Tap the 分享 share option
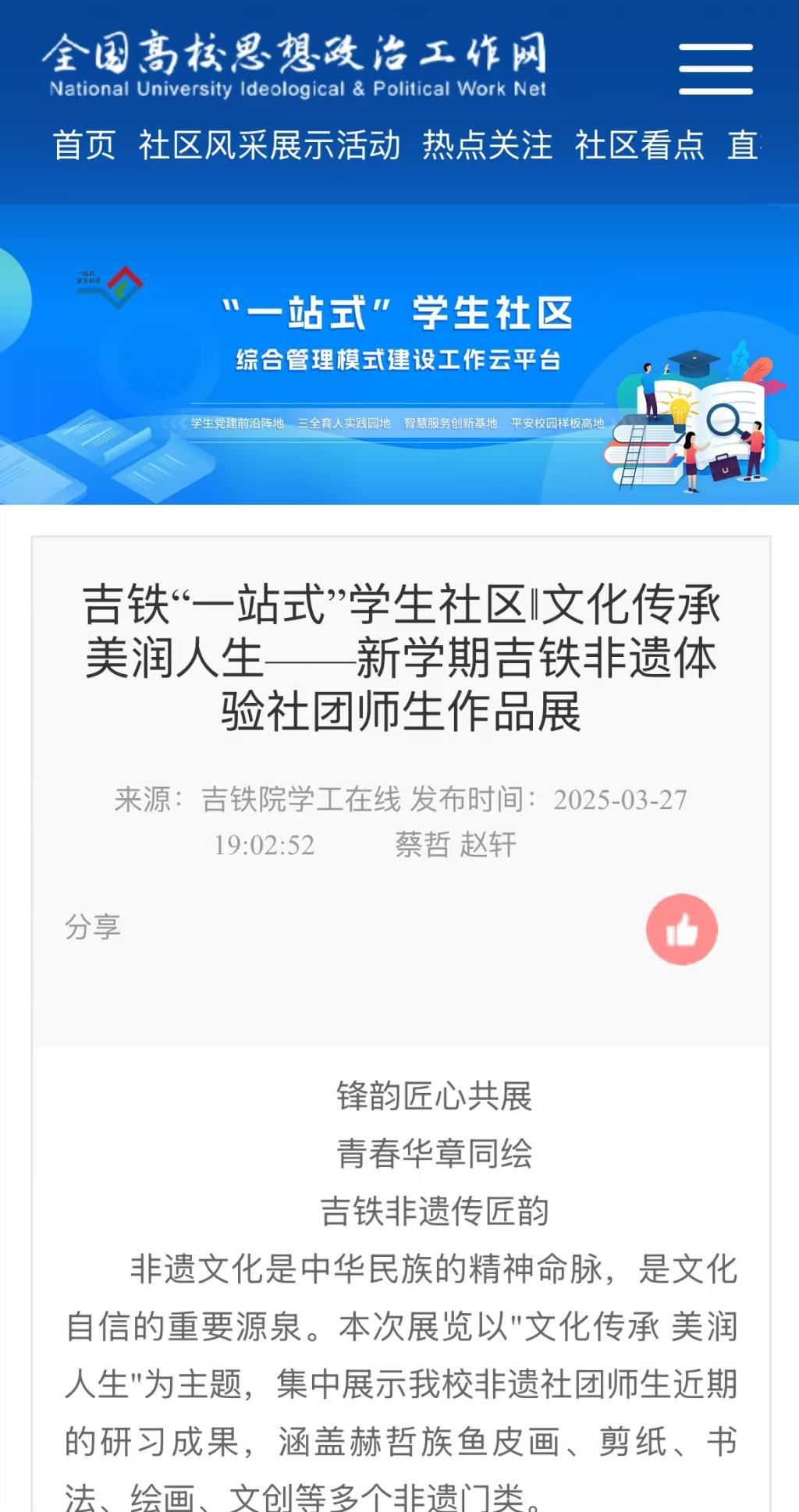 tap(93, 927)
